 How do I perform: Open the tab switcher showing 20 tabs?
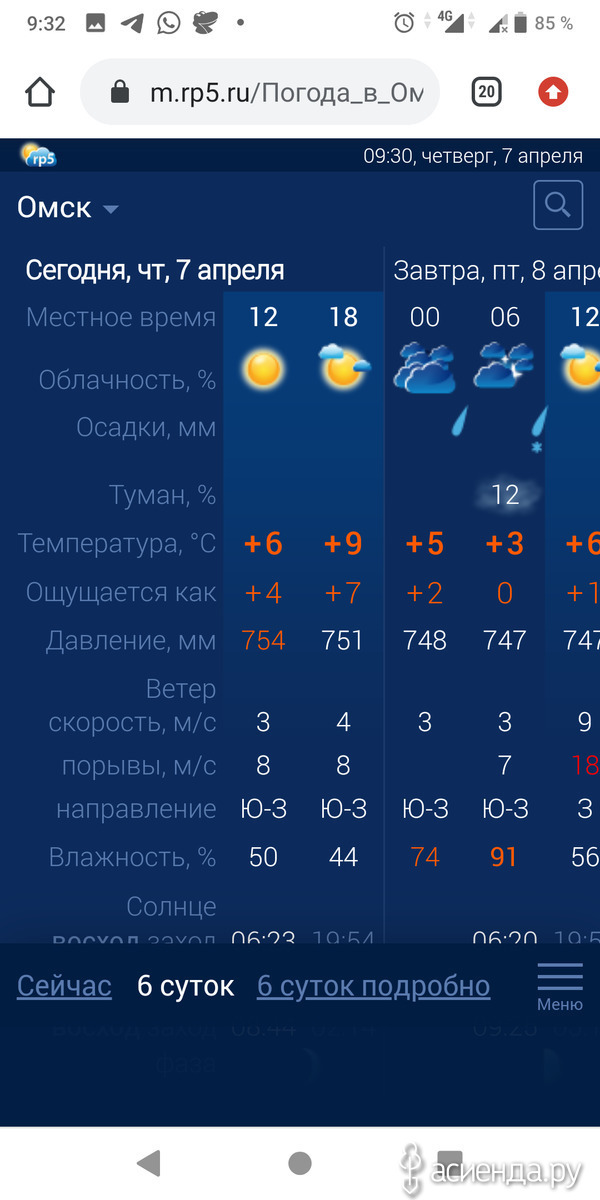tap(486, 93)
